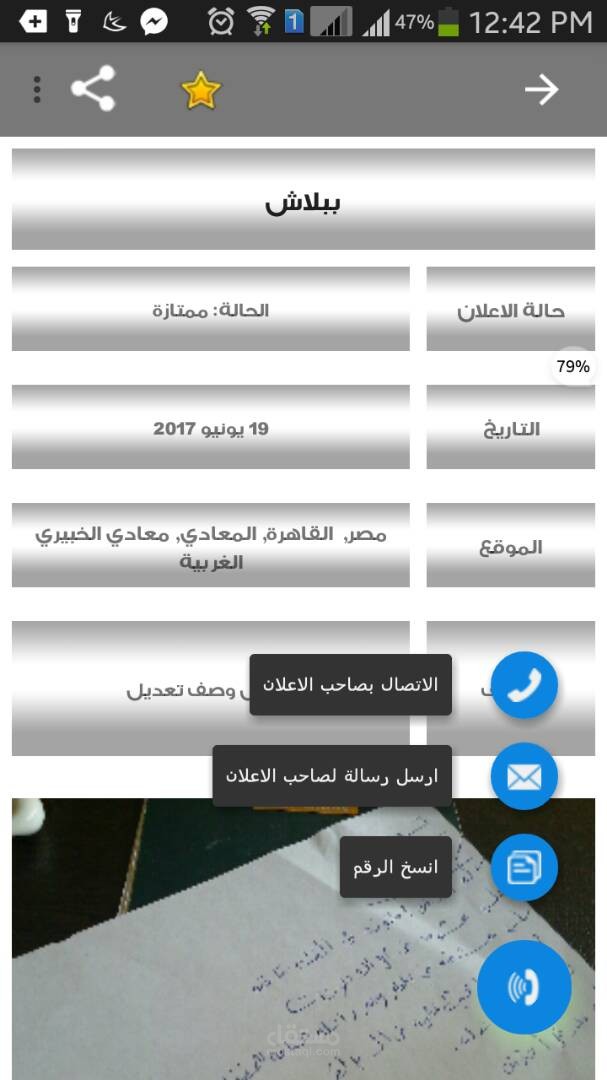Copy the advertiser's phone number
The image size is (607, 1080).
click(x=524, y=867)
